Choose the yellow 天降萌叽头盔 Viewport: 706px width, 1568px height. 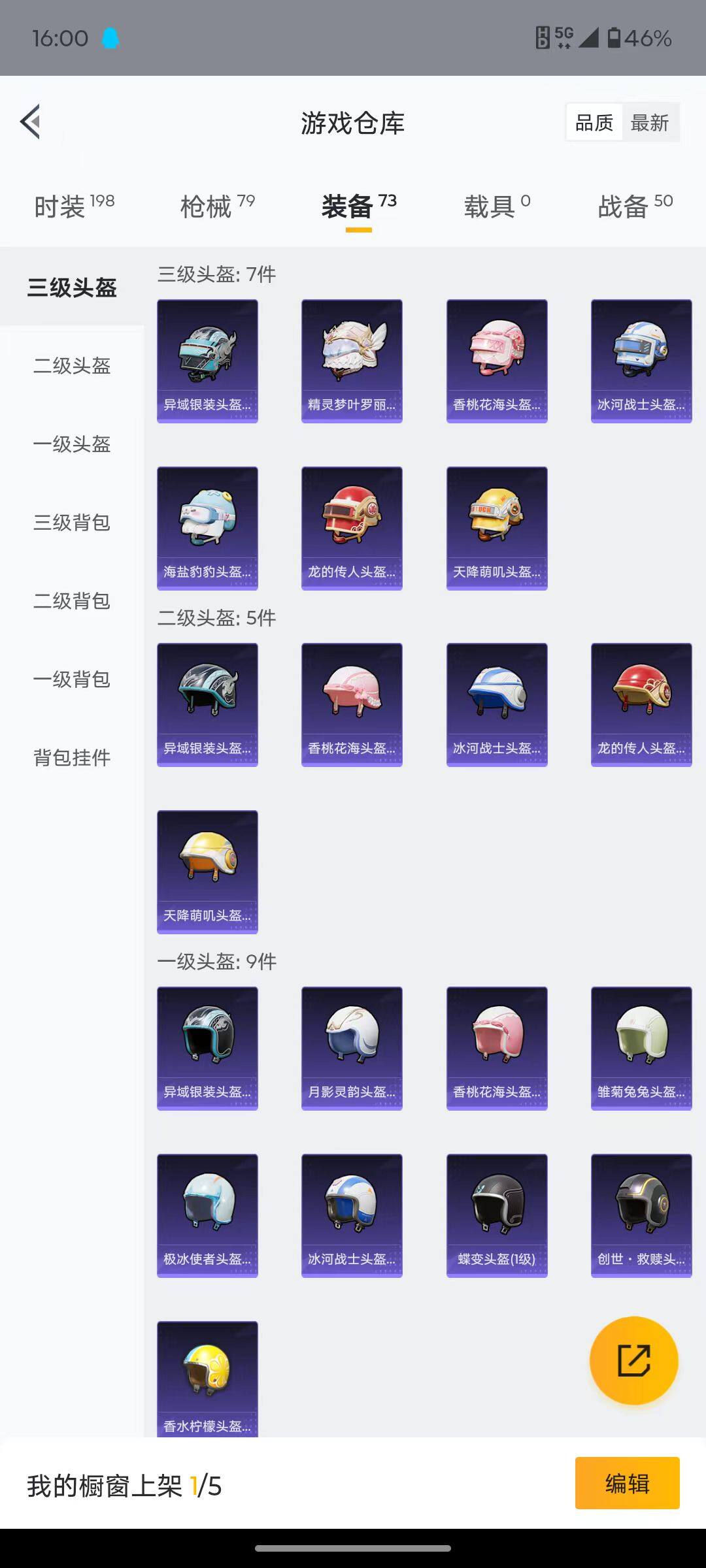497,526
